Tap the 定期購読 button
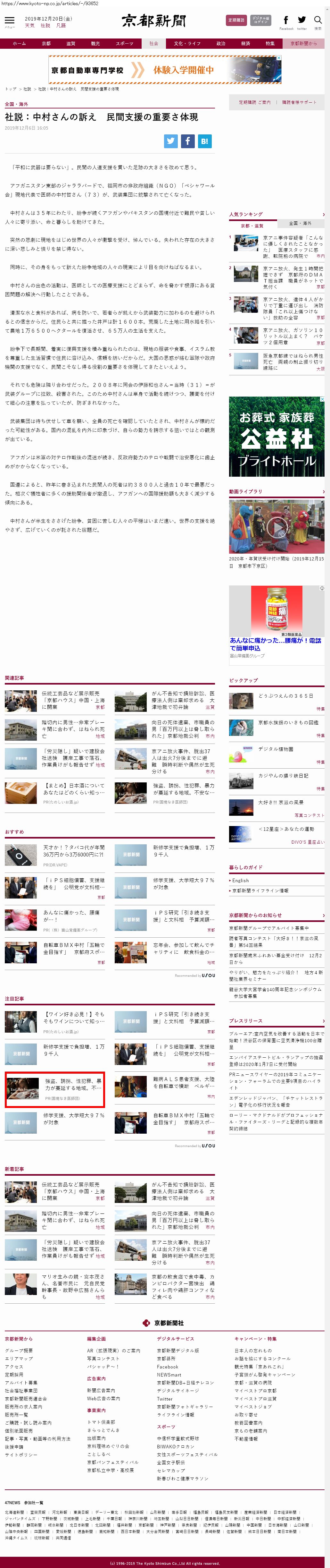330x1568 pixels. (x=236, y=20)
